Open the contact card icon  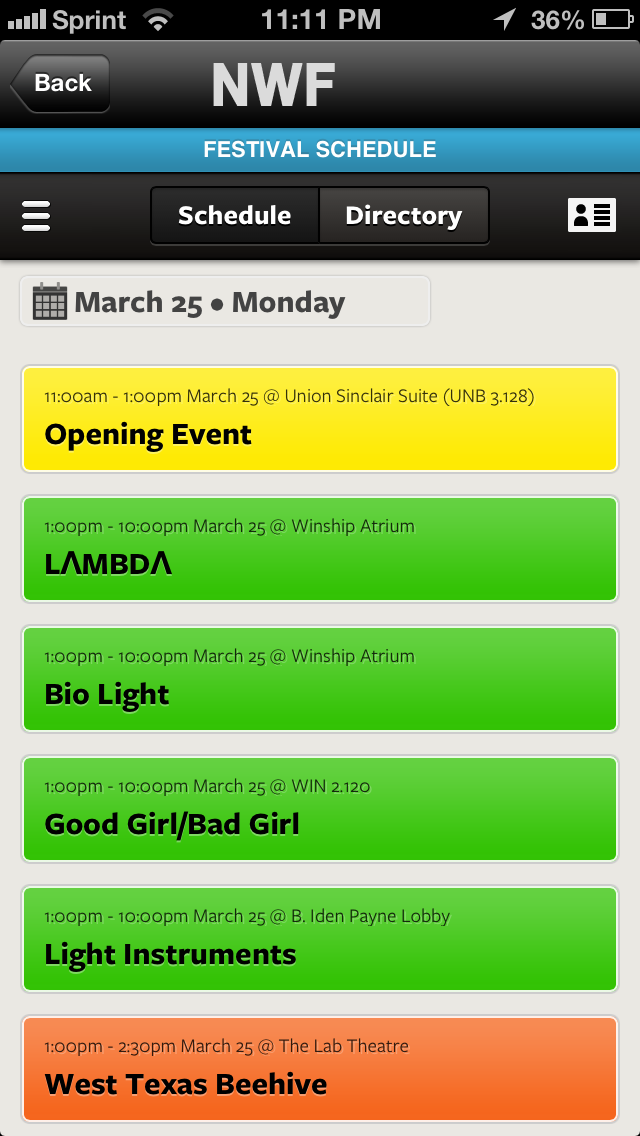[591, 216]
